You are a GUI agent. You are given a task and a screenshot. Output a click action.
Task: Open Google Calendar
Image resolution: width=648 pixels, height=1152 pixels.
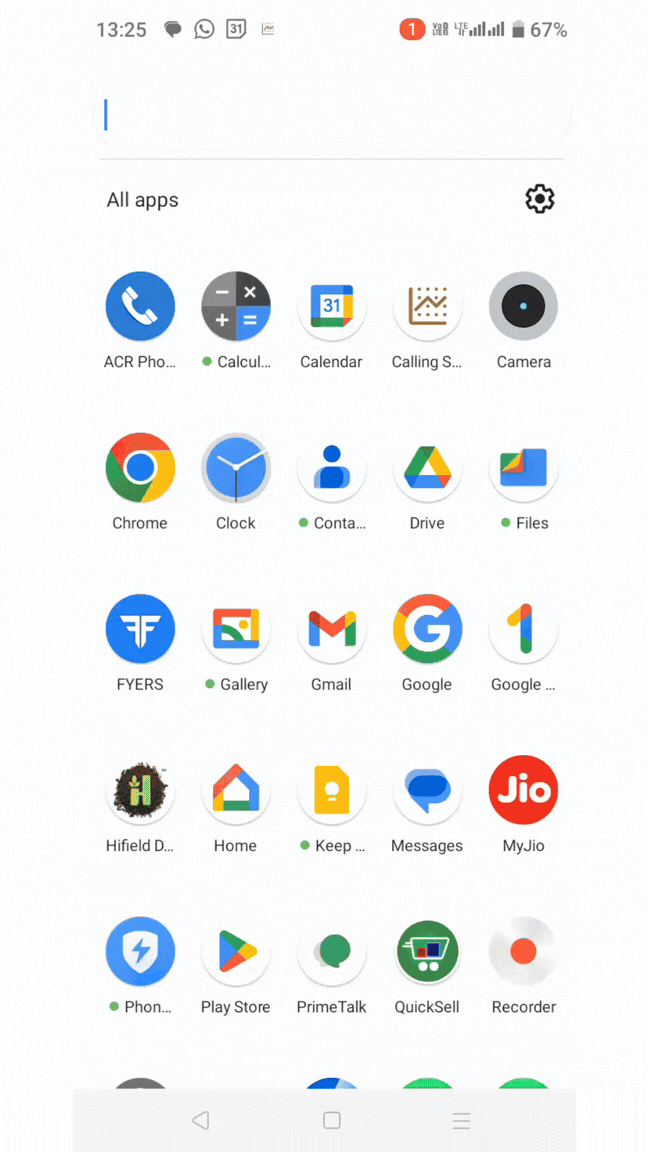[331, 306]
